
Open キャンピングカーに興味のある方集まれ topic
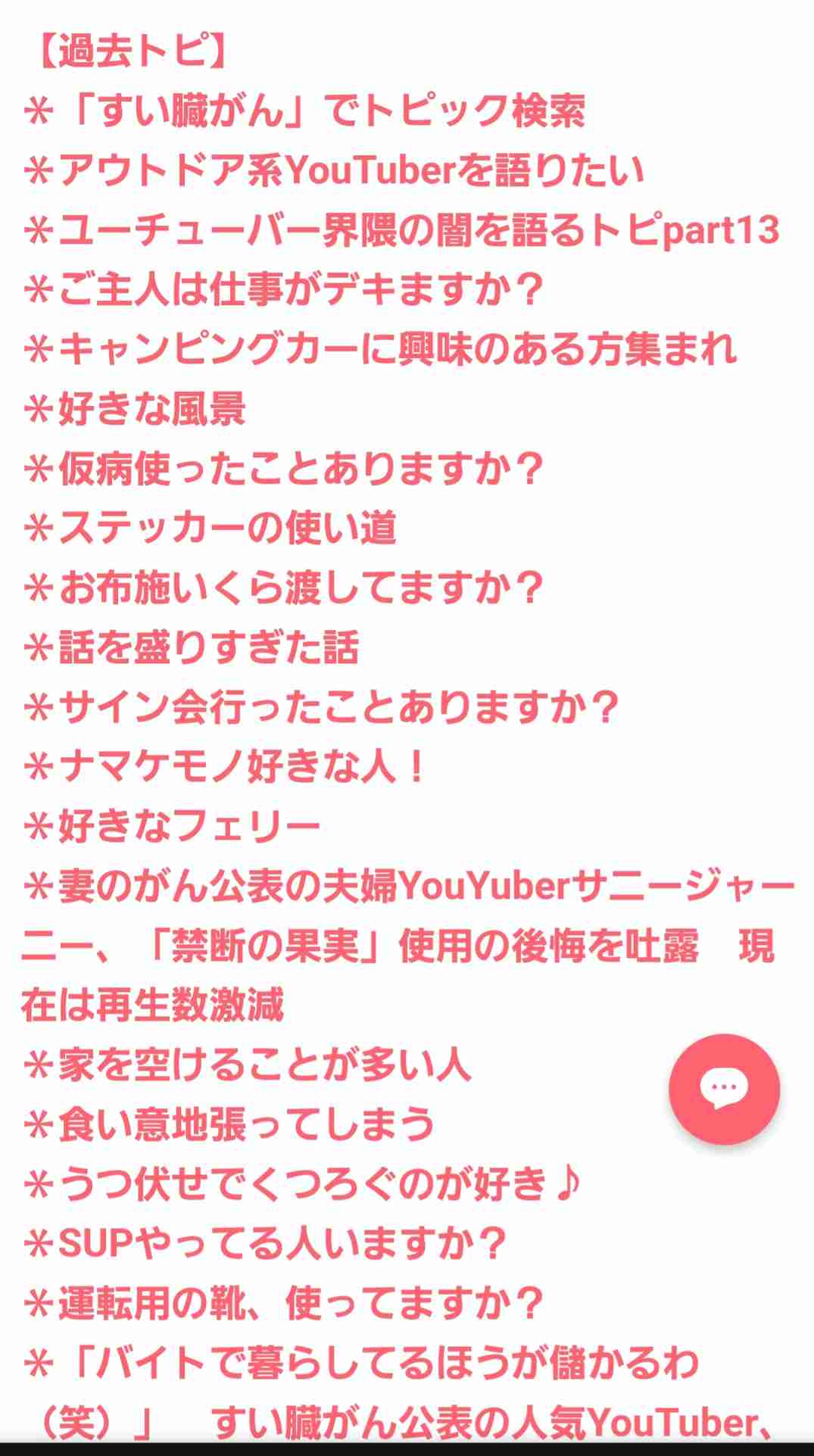point(386,348)
